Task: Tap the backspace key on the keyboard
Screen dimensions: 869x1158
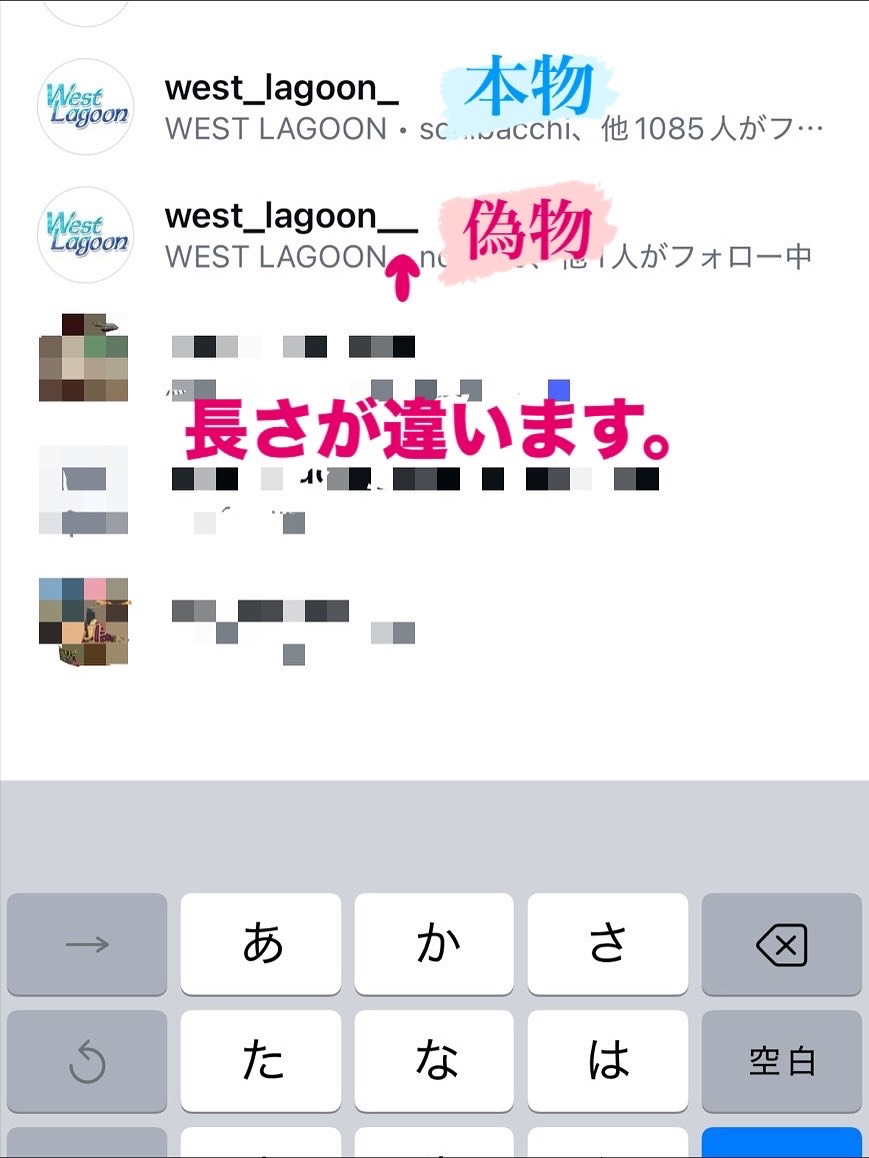Action: [781, 945]
